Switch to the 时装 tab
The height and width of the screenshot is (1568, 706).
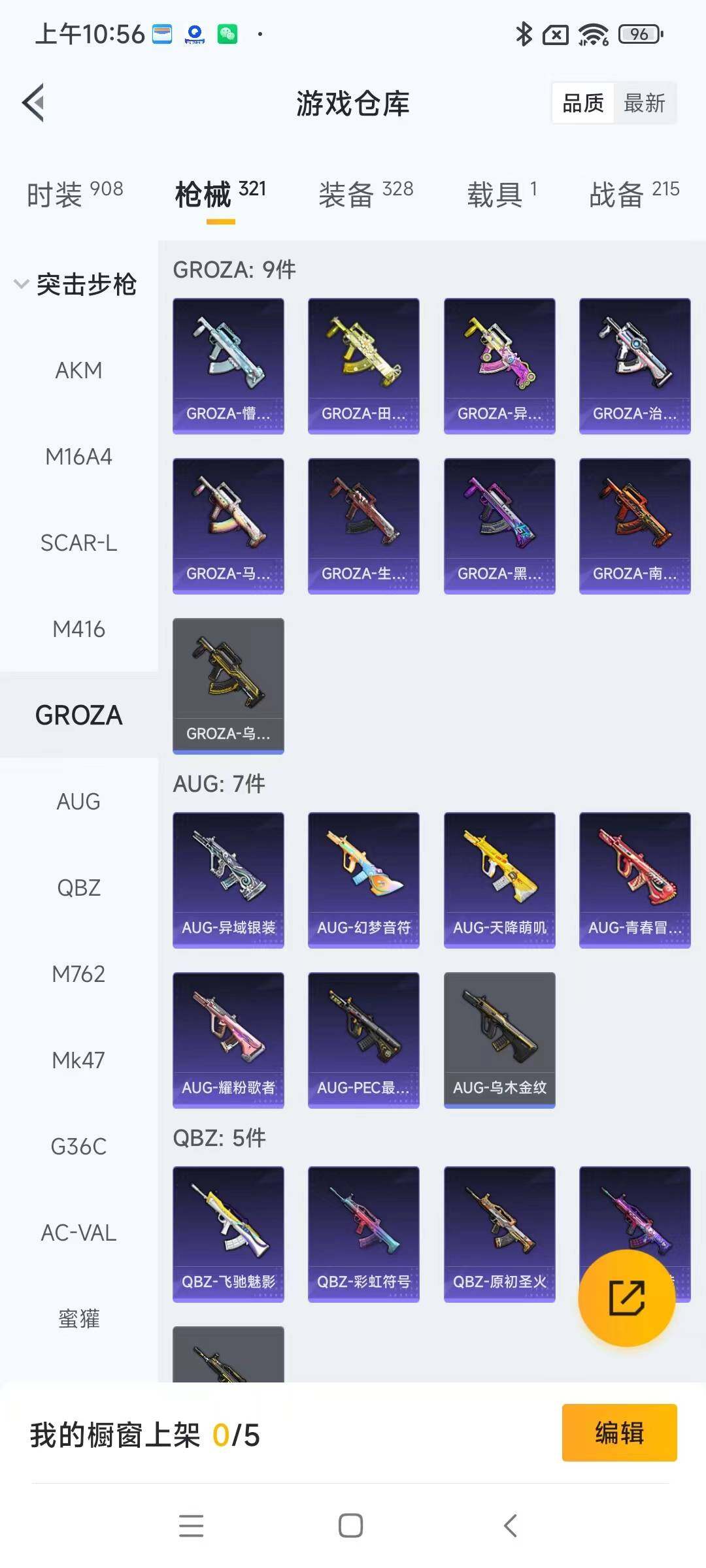[x=75, y=194]
